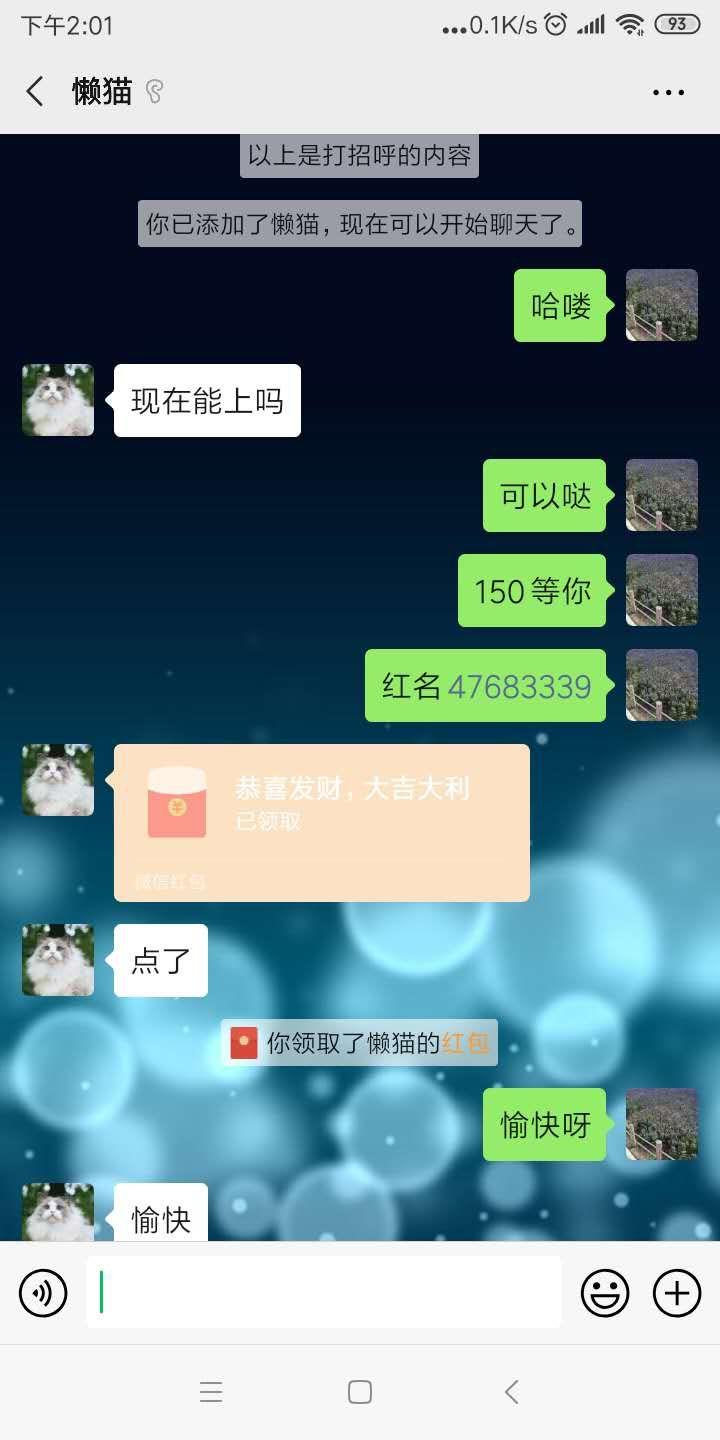Viewport: 720px width, 1440px height.
Task: Go back from the 懒猫 chat
Action: pos(35,92)
